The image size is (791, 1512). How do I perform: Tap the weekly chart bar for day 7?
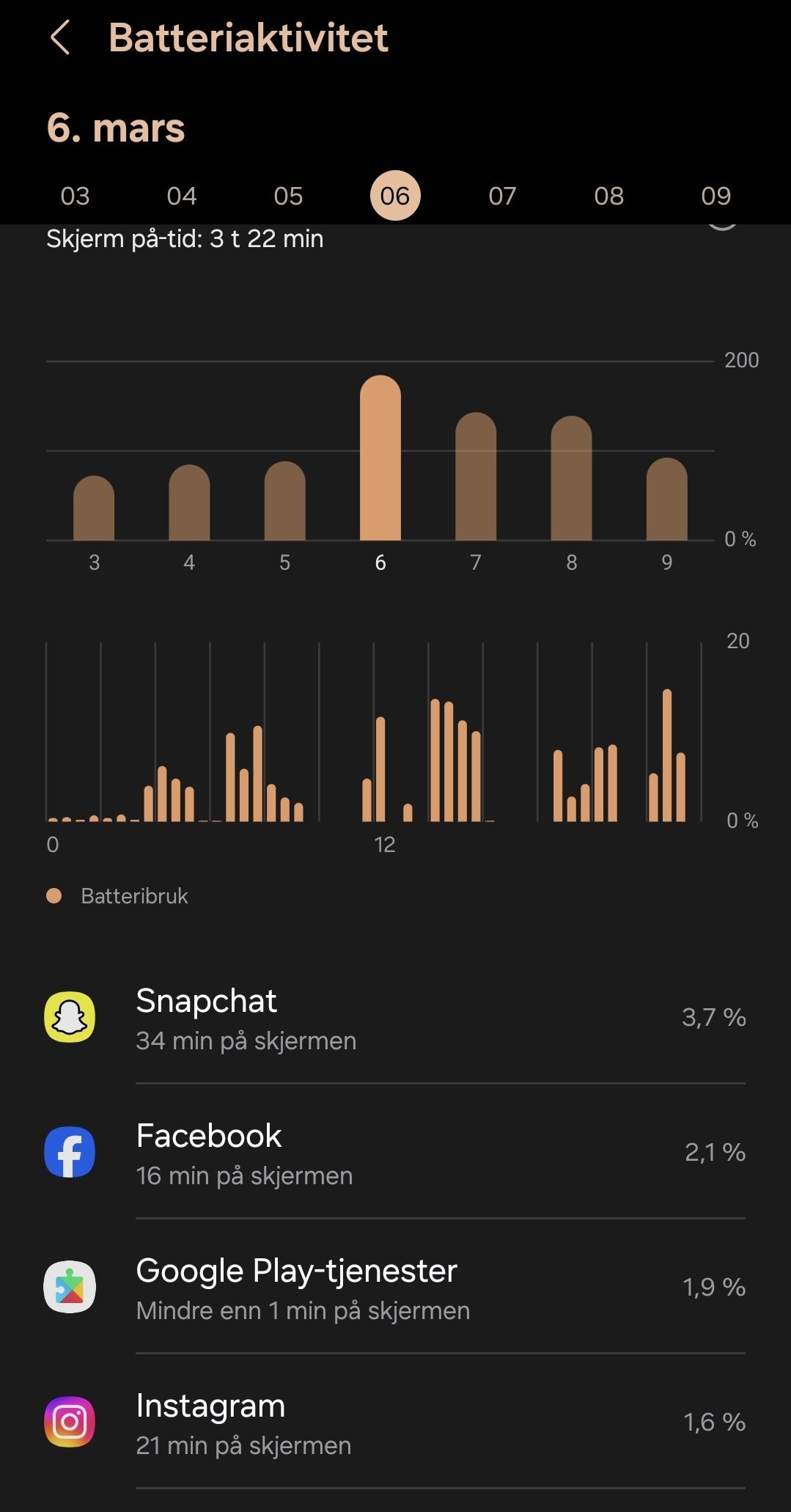[x=476, y=477]
